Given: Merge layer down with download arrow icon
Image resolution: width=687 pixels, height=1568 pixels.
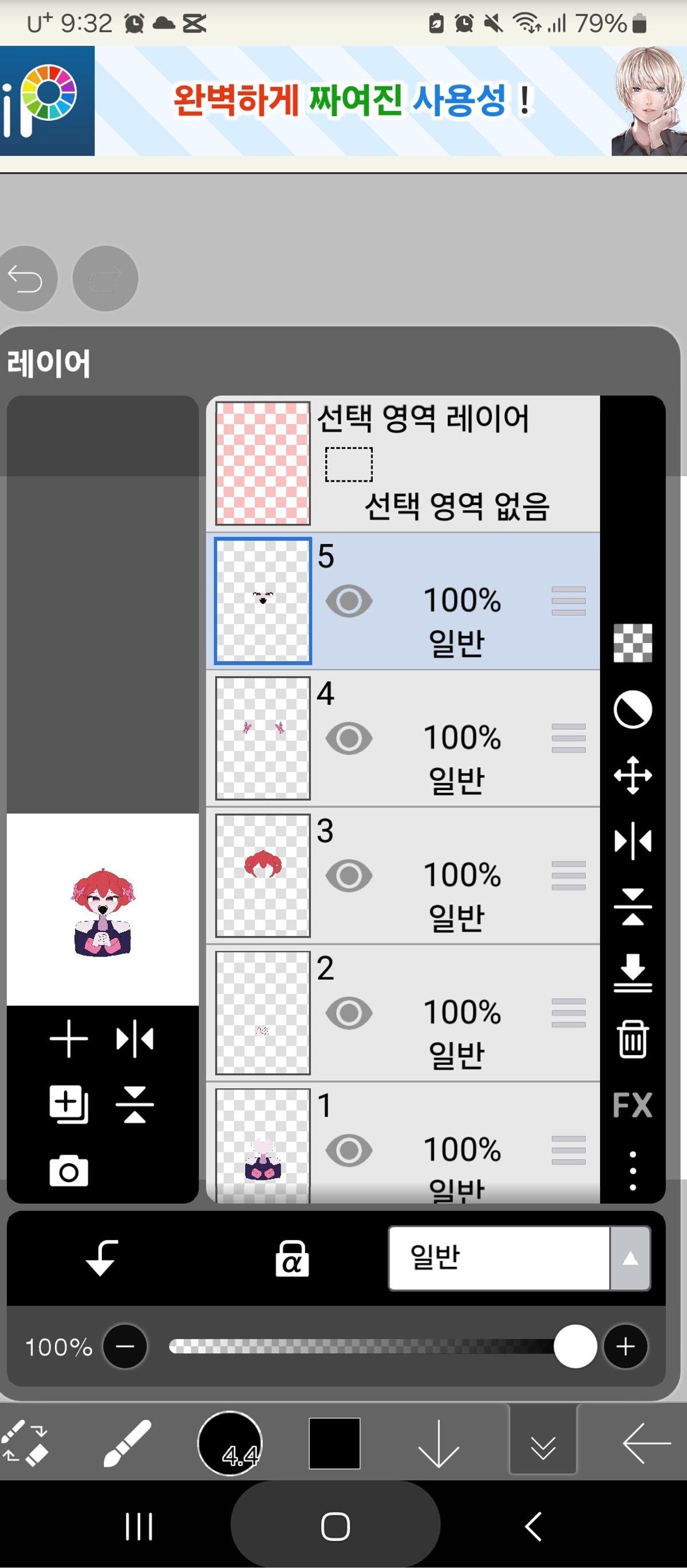Looking at the screenshot, I should (x=632, y=972).
